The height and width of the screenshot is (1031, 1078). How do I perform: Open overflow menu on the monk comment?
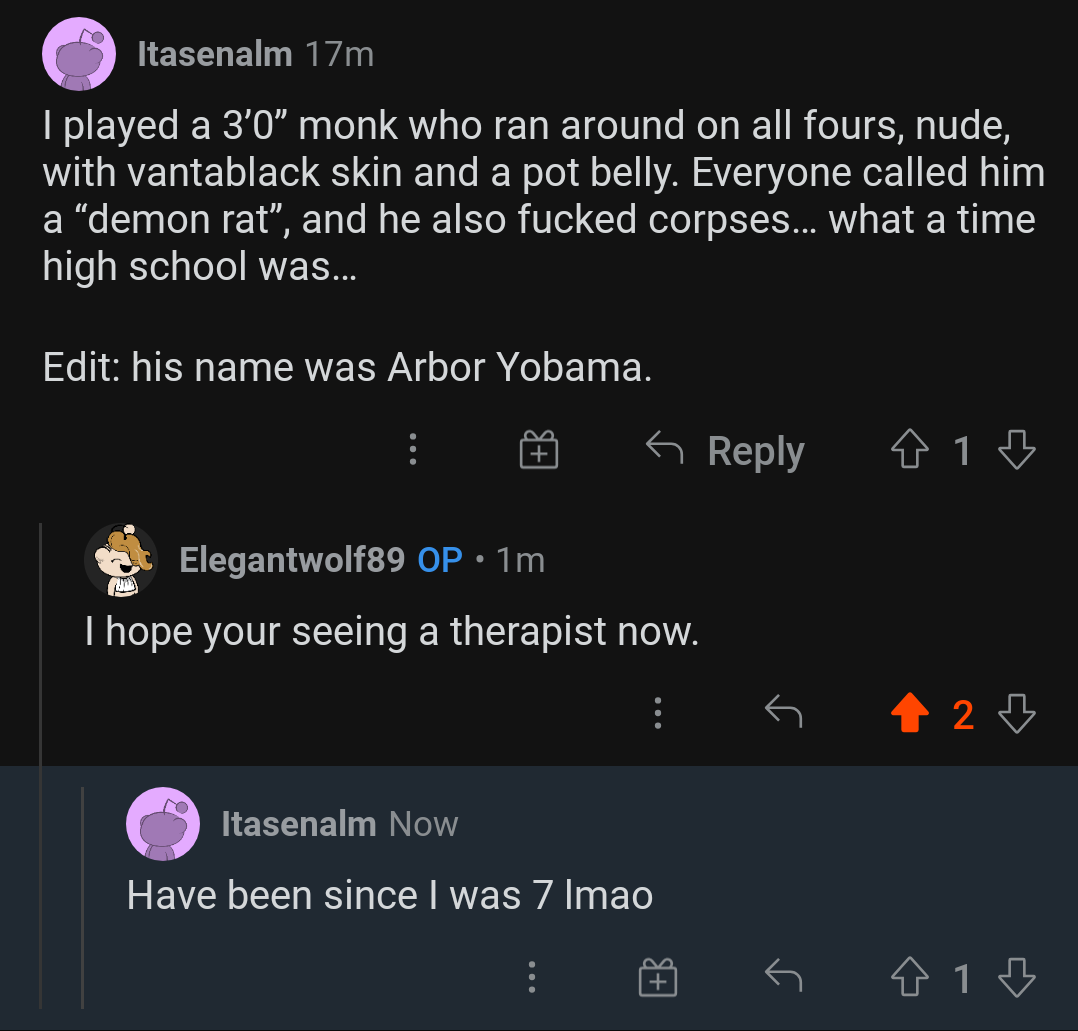(412, 450)
